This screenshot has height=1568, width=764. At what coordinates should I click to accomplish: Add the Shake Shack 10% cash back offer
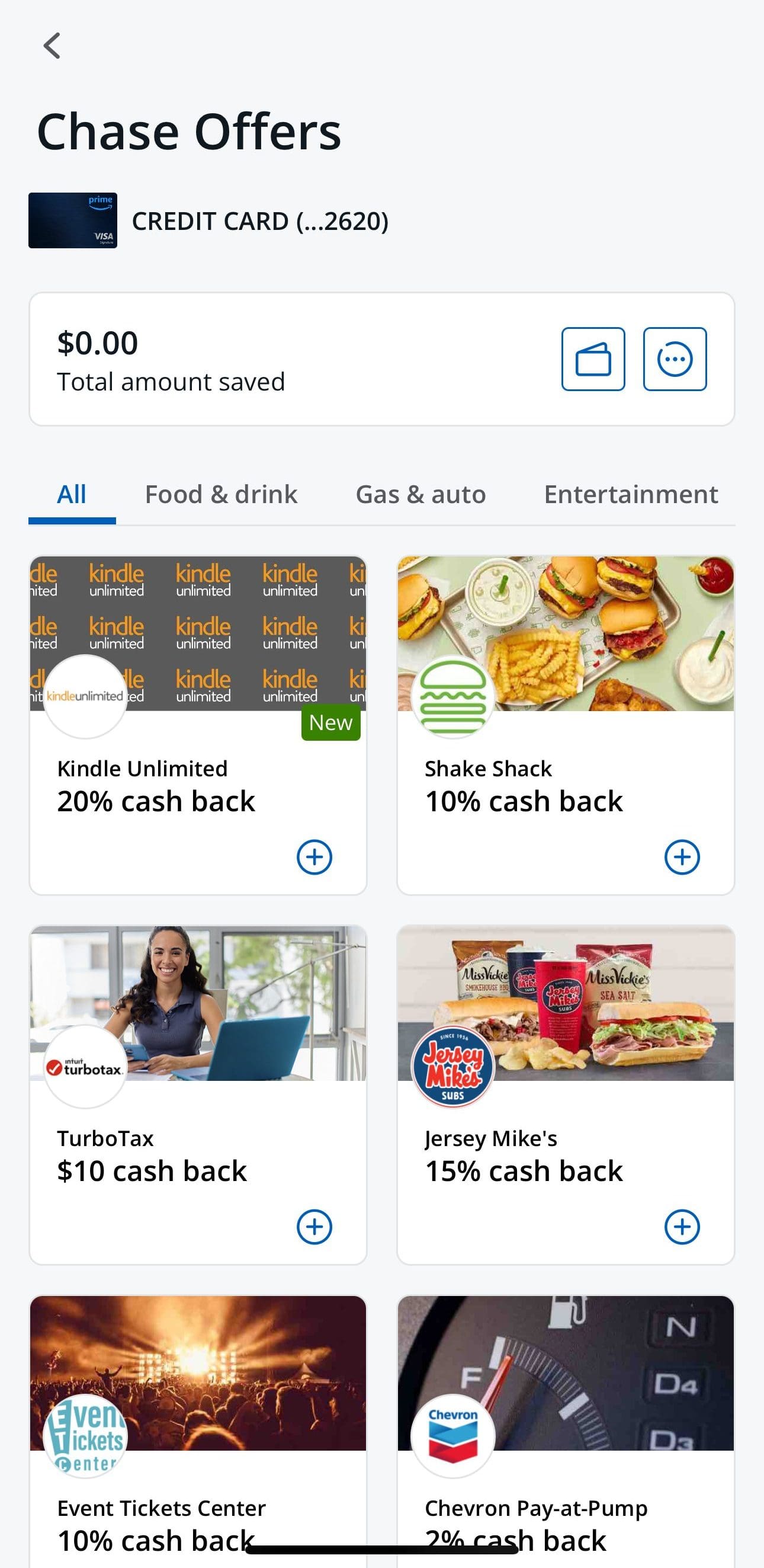[681, 856]
